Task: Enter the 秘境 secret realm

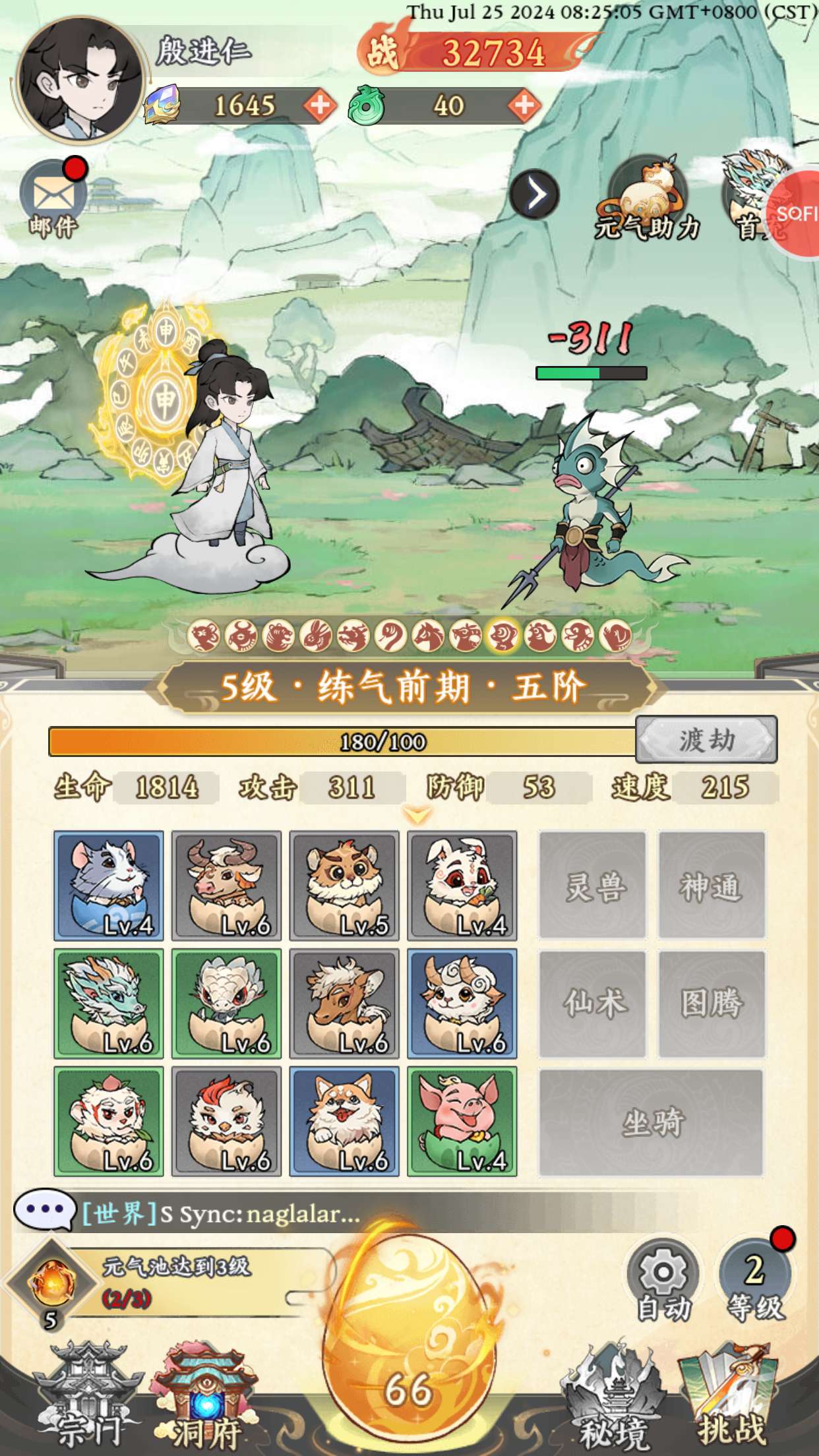Action: click(615, 1398)
